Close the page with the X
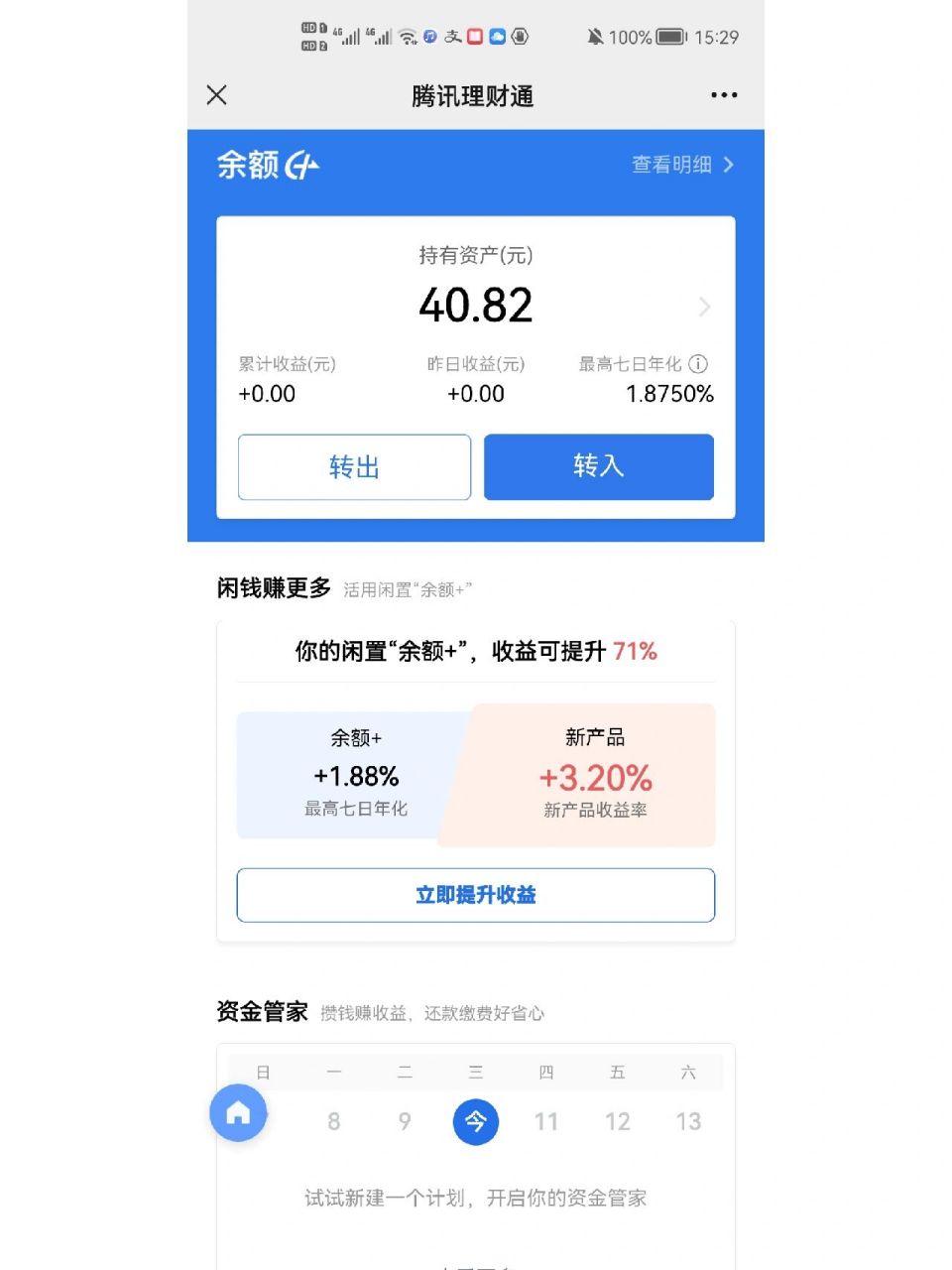This screenshot has width=952, height=1270. coord(216,95)
